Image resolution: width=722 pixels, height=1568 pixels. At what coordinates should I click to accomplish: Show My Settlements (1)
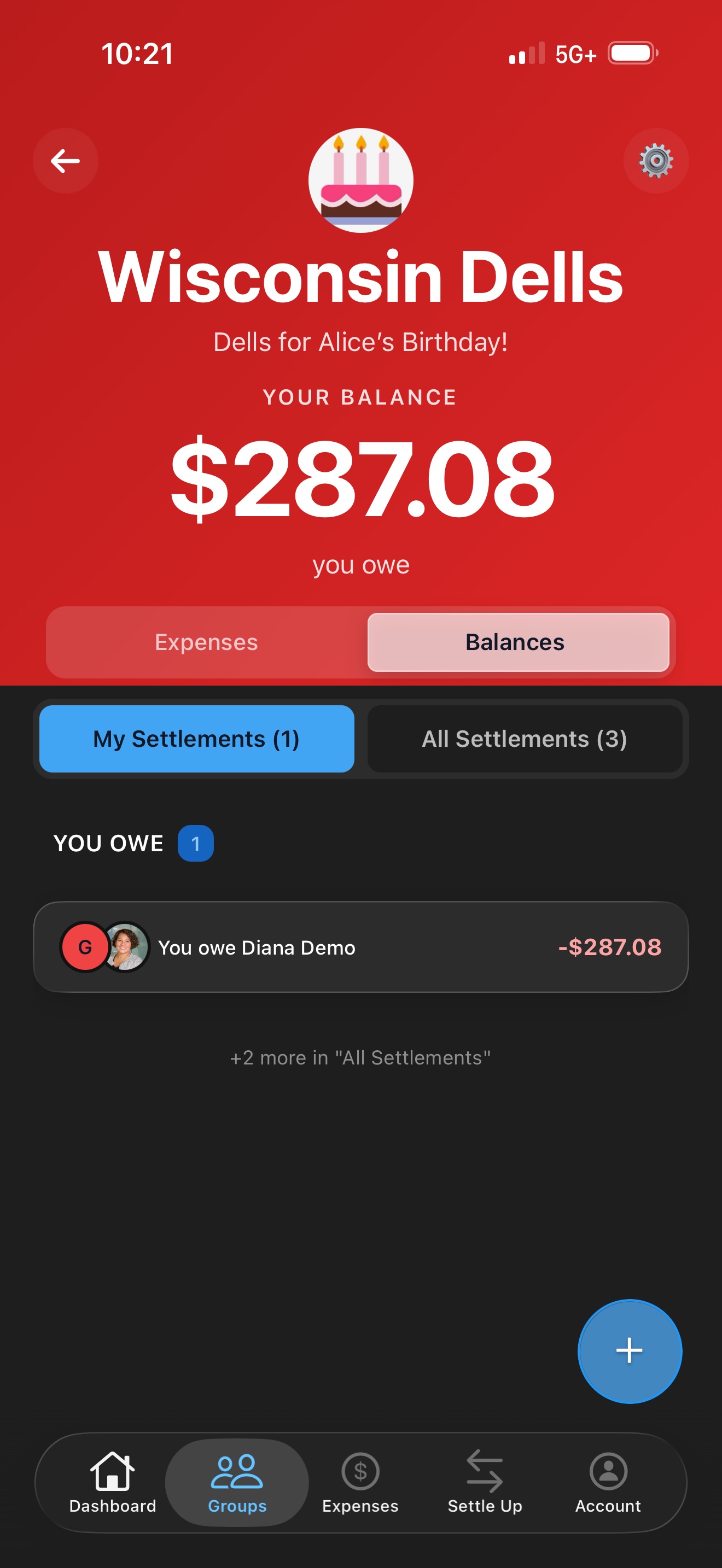196,738
